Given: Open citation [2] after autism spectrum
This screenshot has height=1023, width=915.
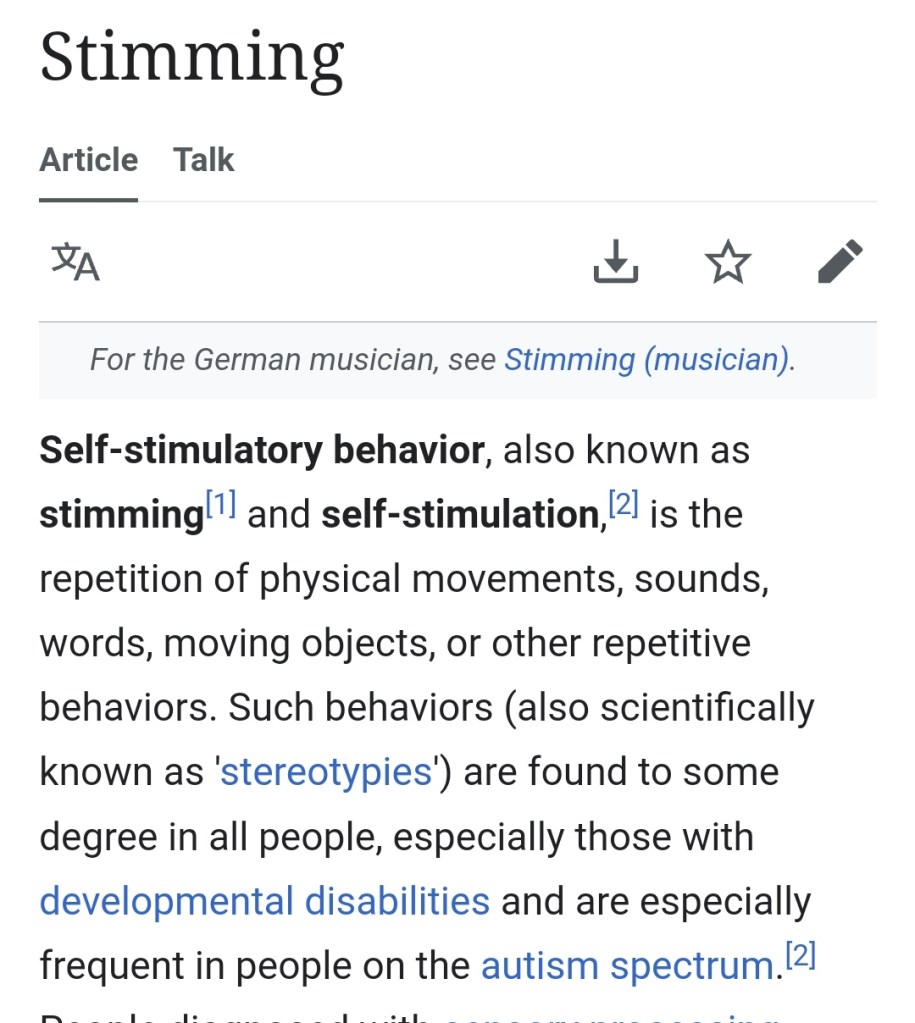Looking at the screenshot, I should click(x=800, y=958).
